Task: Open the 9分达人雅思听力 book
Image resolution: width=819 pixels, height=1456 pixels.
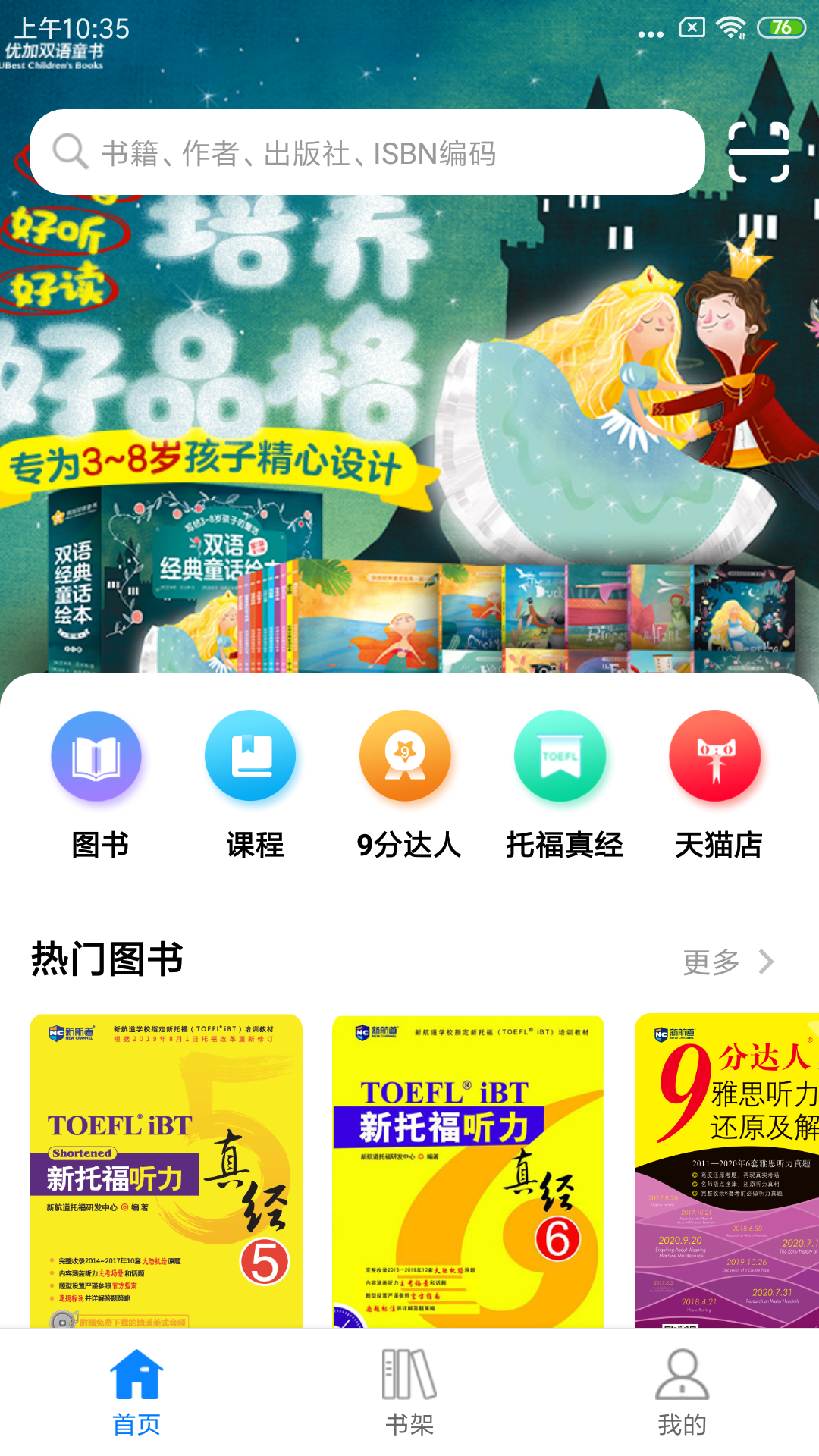Action: 726,1170
